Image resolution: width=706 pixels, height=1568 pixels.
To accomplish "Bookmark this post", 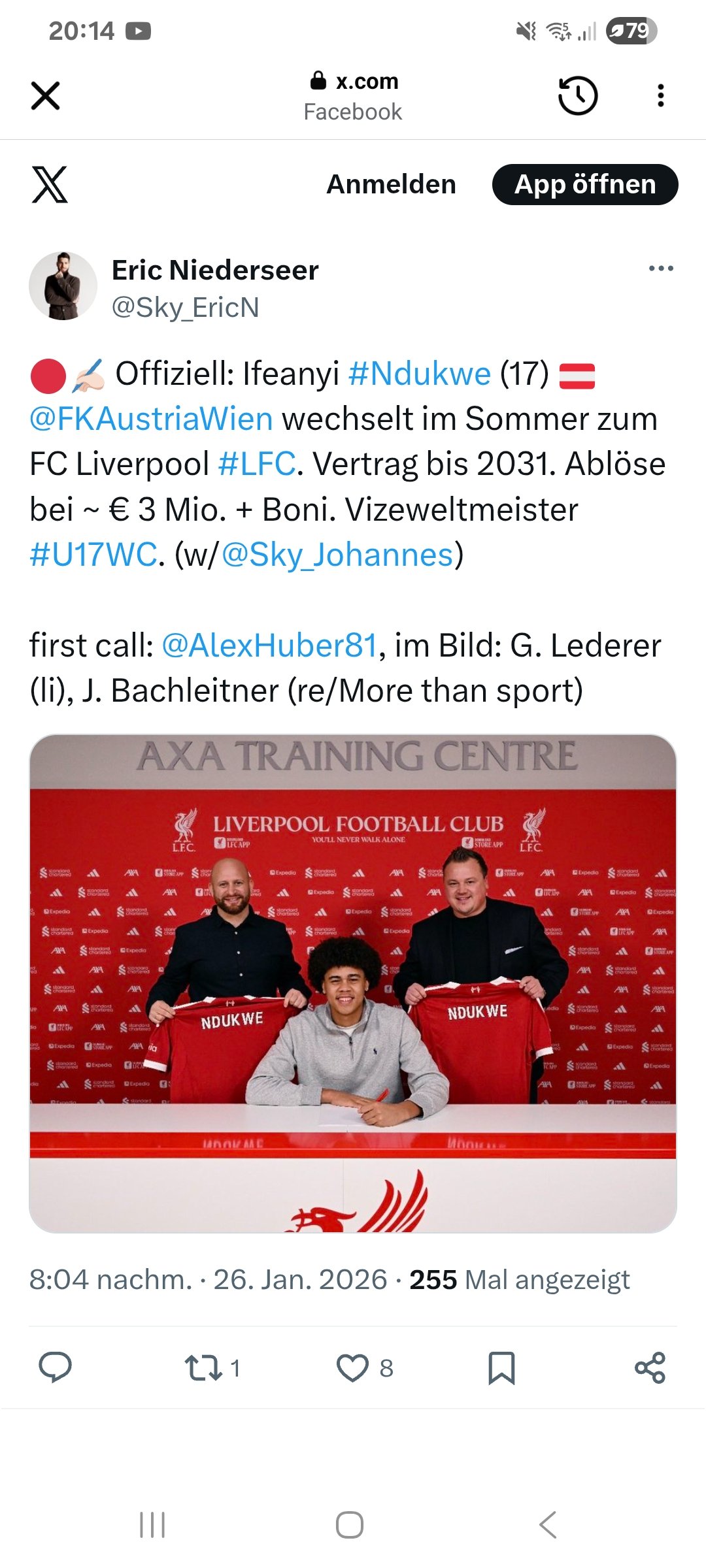I will pyautogui.click(x=501, y=1367).
